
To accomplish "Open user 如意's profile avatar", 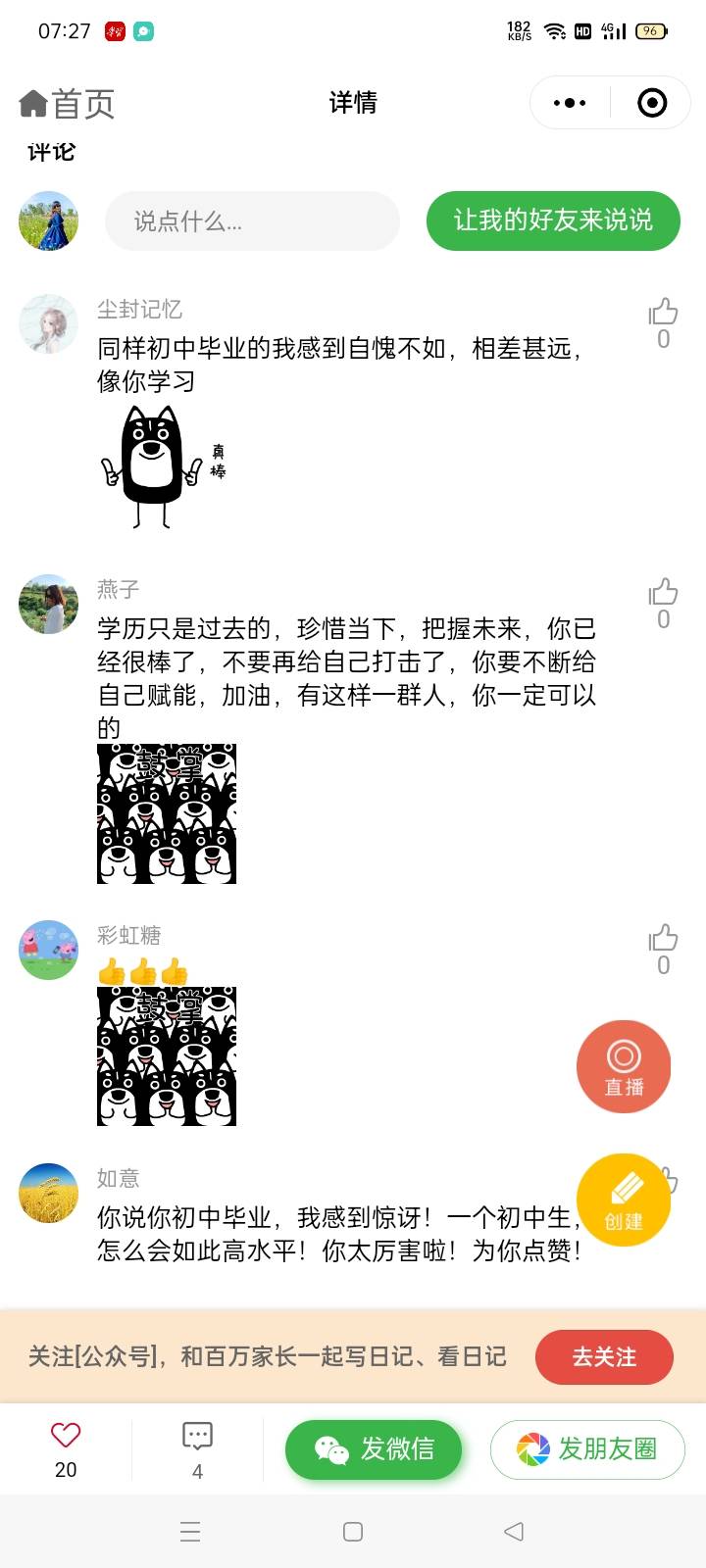I will coord(48,1193).
